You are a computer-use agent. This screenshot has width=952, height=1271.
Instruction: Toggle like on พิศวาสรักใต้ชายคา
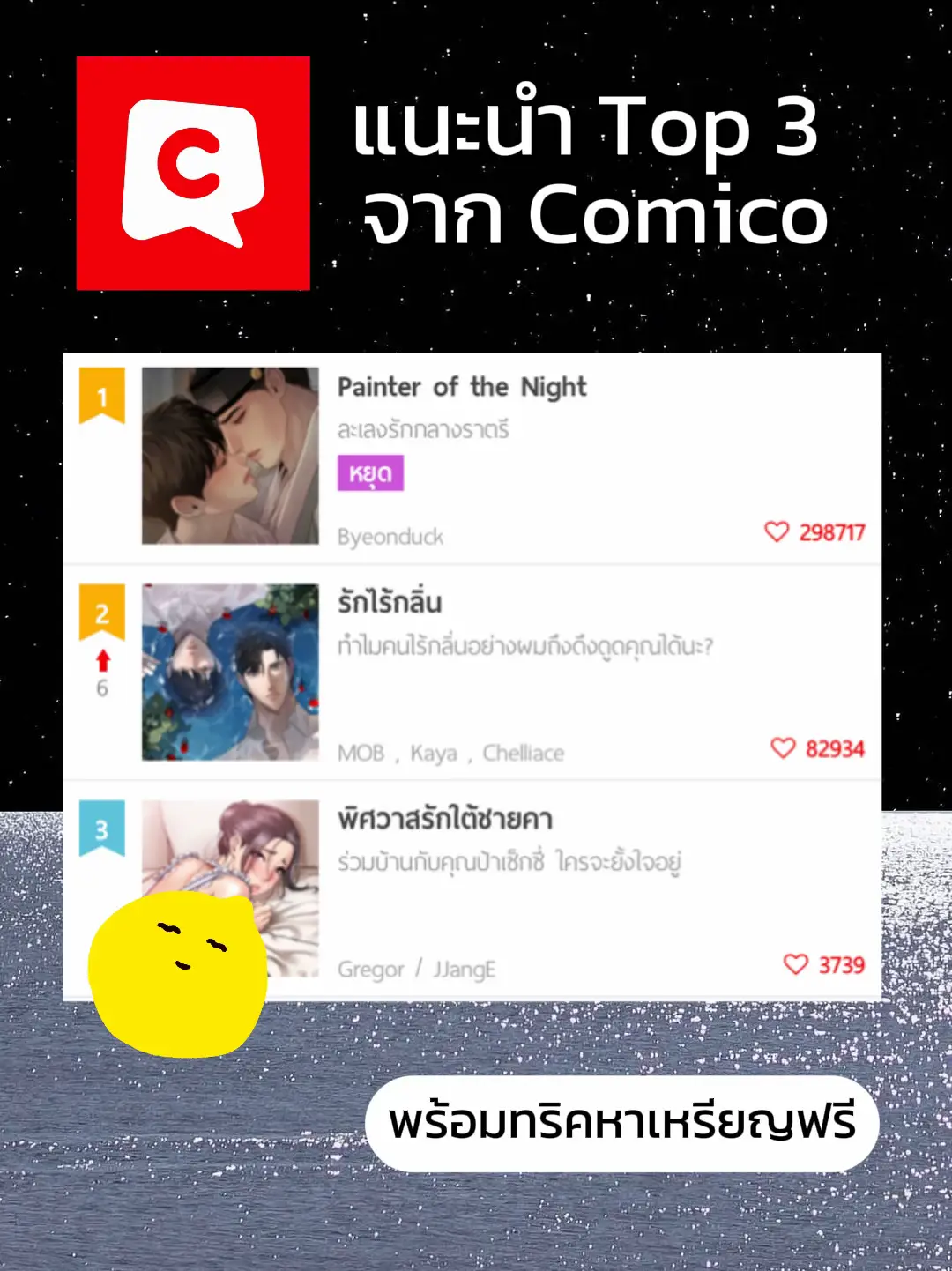798,965
